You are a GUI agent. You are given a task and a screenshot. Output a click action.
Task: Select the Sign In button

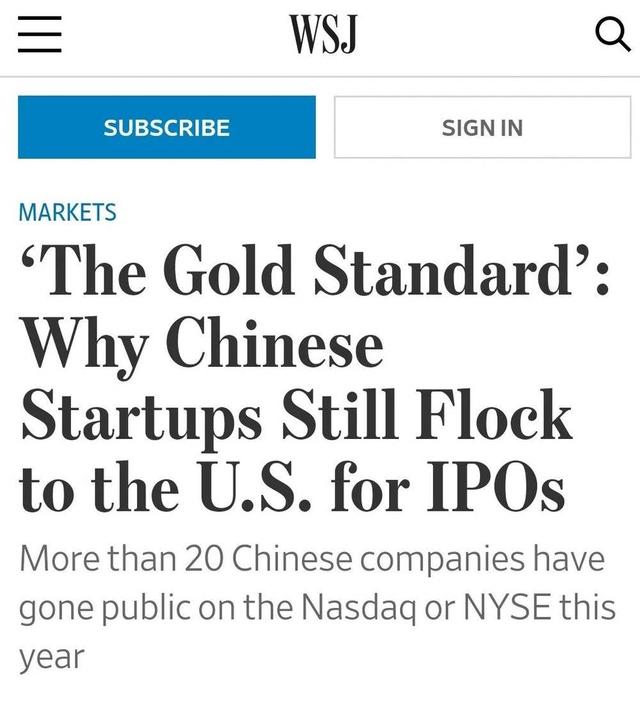[482, 127]
